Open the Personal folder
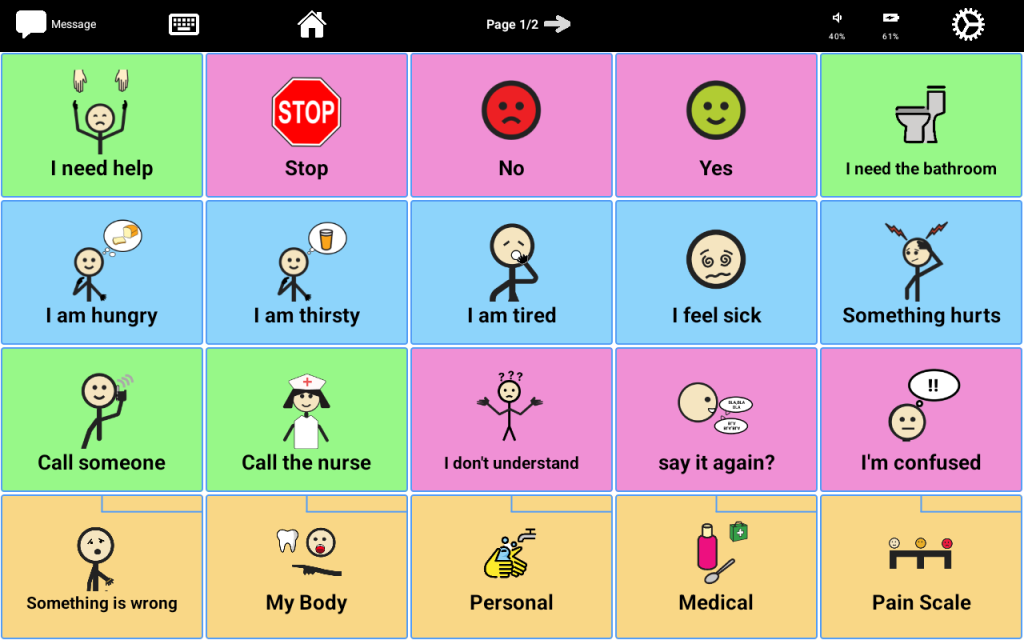This screenshot has height=640, width=1024. click(x=511, y=566)
